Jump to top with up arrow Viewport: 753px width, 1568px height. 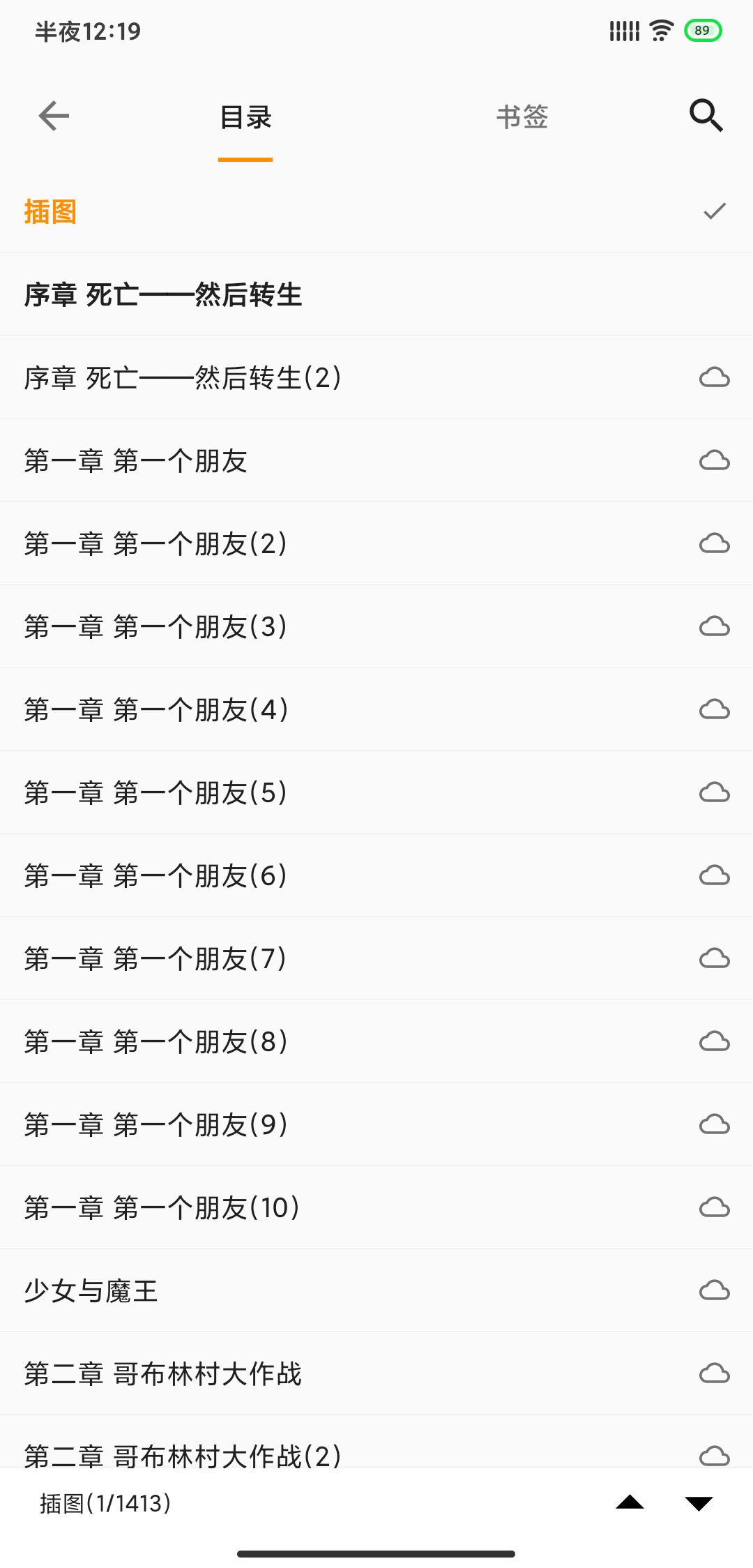coord(630,1502)
